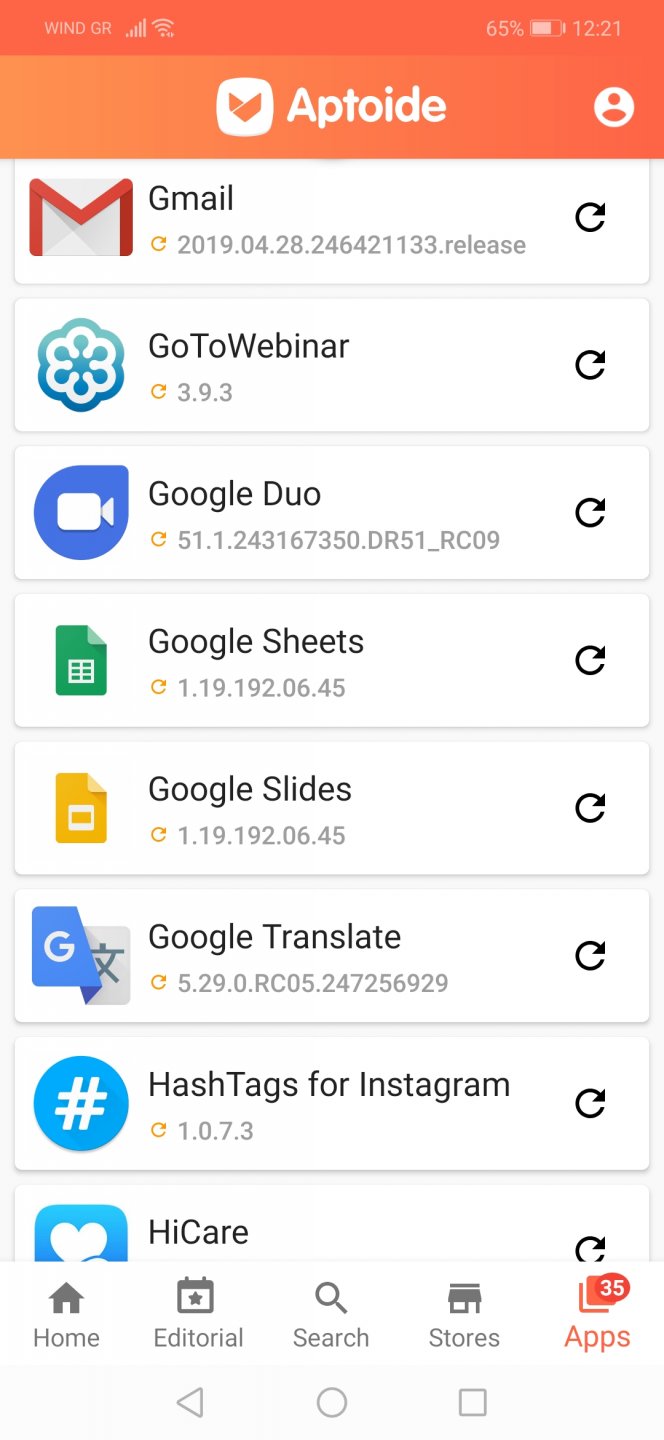Update Google Sheets using its refresh icon

click(x=590, y=660)
